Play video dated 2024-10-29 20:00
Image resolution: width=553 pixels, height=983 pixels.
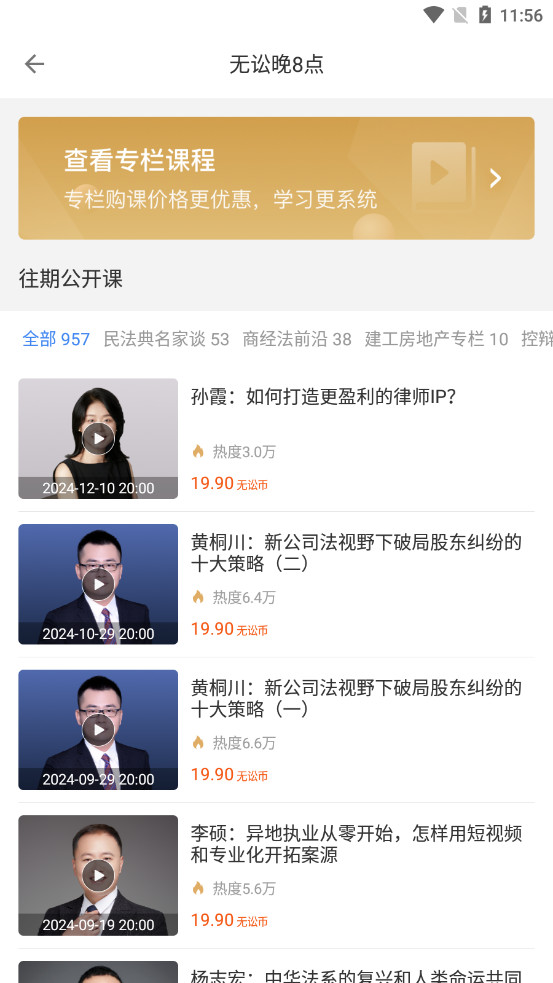pyautogui.click(x=98, y=584)
